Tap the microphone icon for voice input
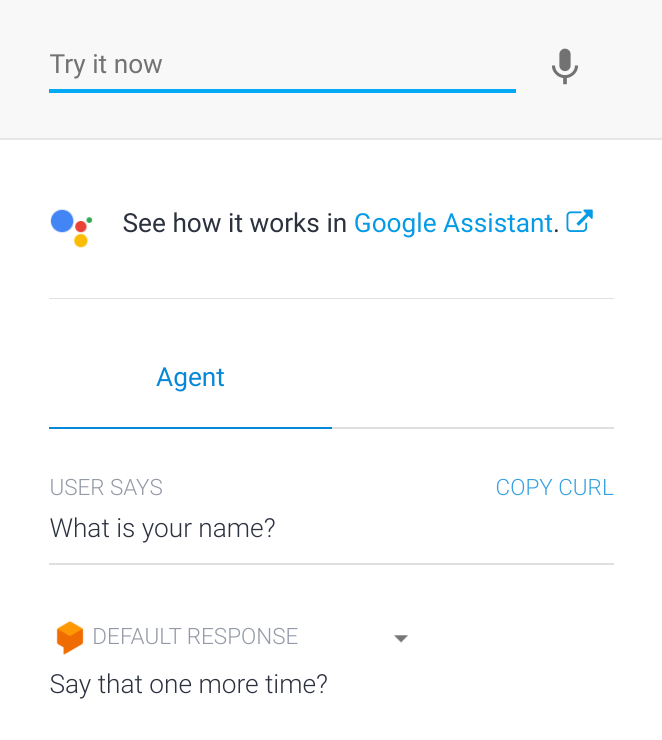The image size is (662, 740). 565,66
